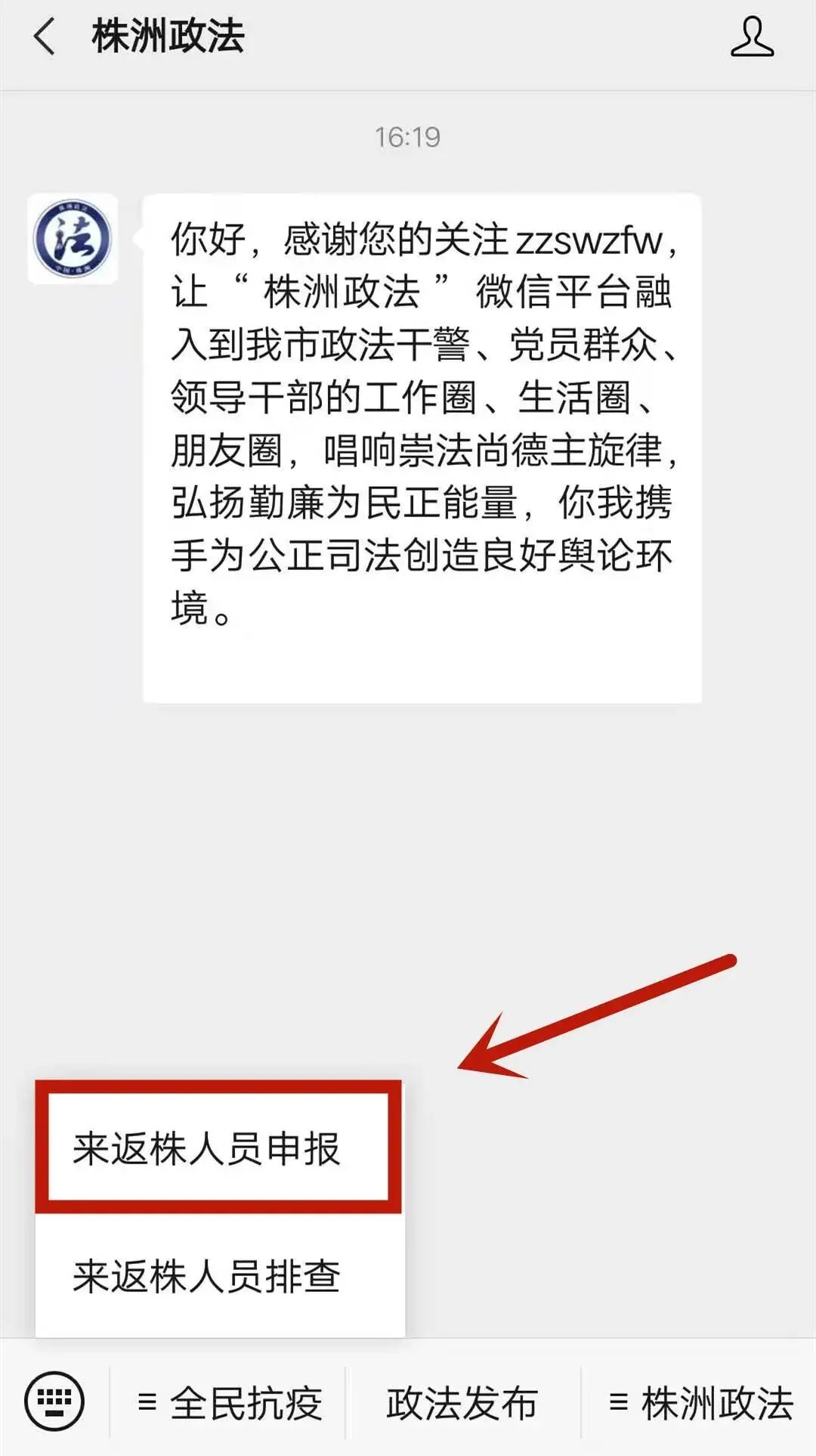Select 来返株人员排查 menu item
Image resolution: width=816 pixels, height=1456 pixels.
219,1276
